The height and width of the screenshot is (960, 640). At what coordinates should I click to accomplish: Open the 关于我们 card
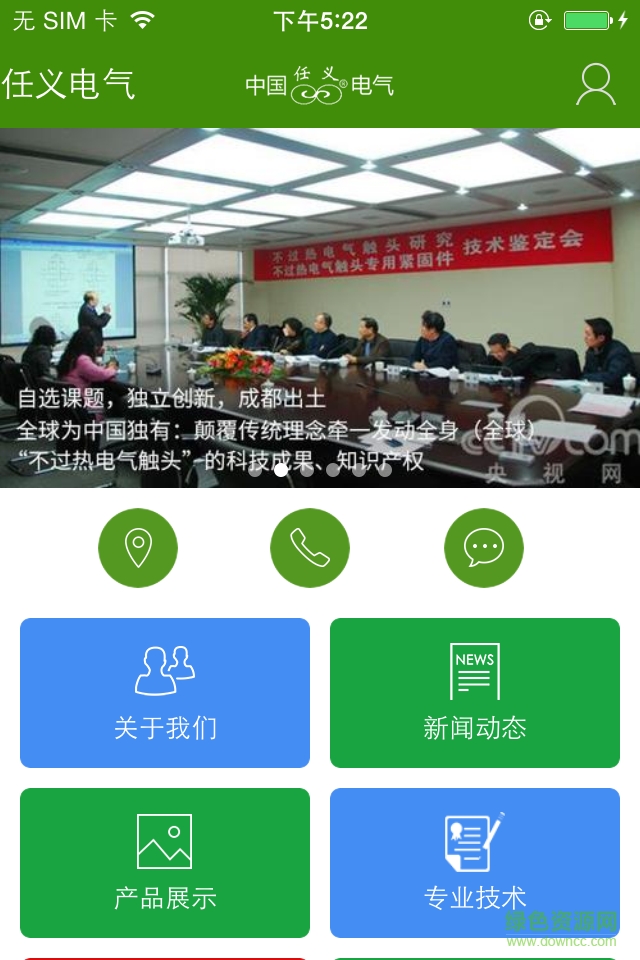point(165,693)
